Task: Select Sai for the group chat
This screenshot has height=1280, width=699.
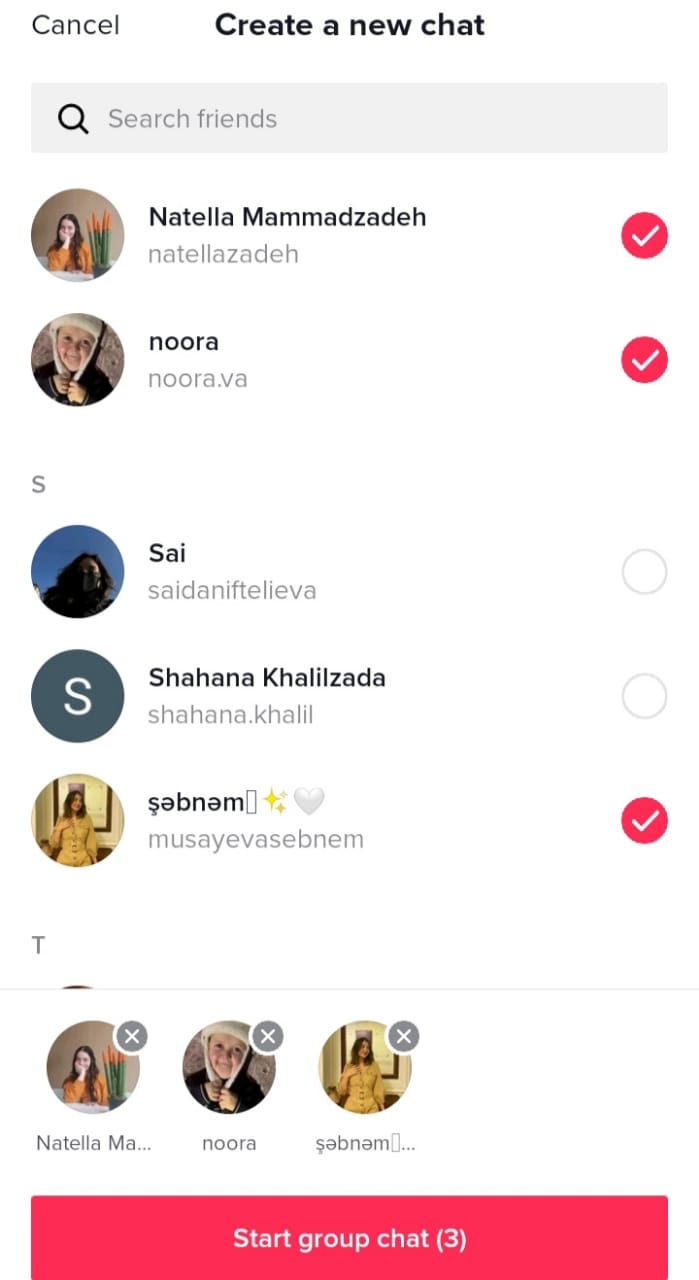Action: click(x=644, y=572)
